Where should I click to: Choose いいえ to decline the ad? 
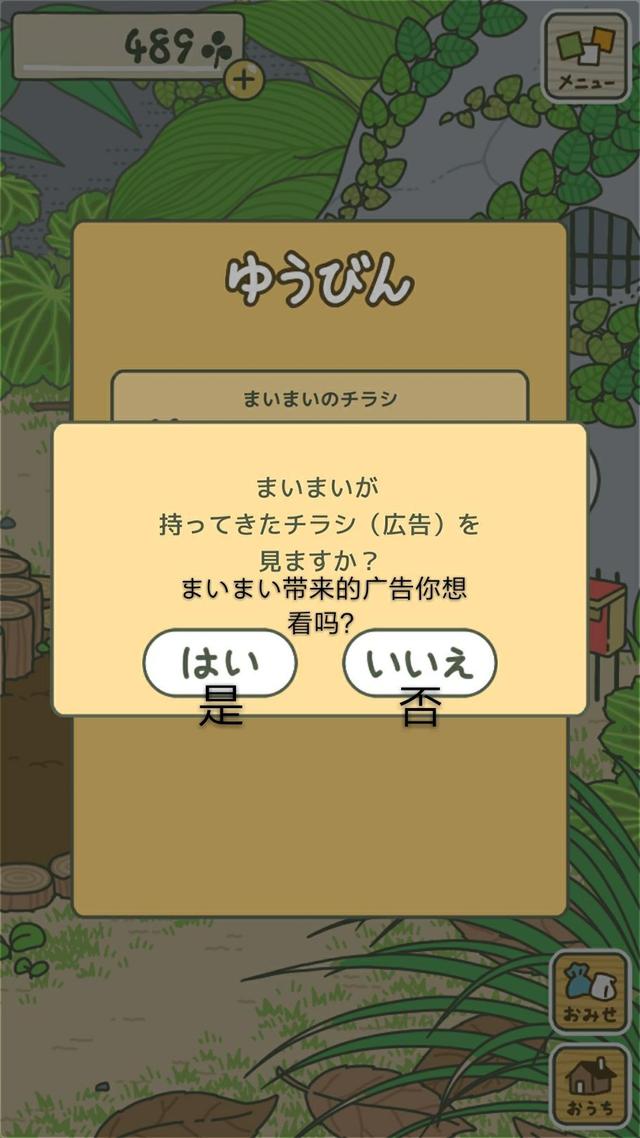coord(419,663)
